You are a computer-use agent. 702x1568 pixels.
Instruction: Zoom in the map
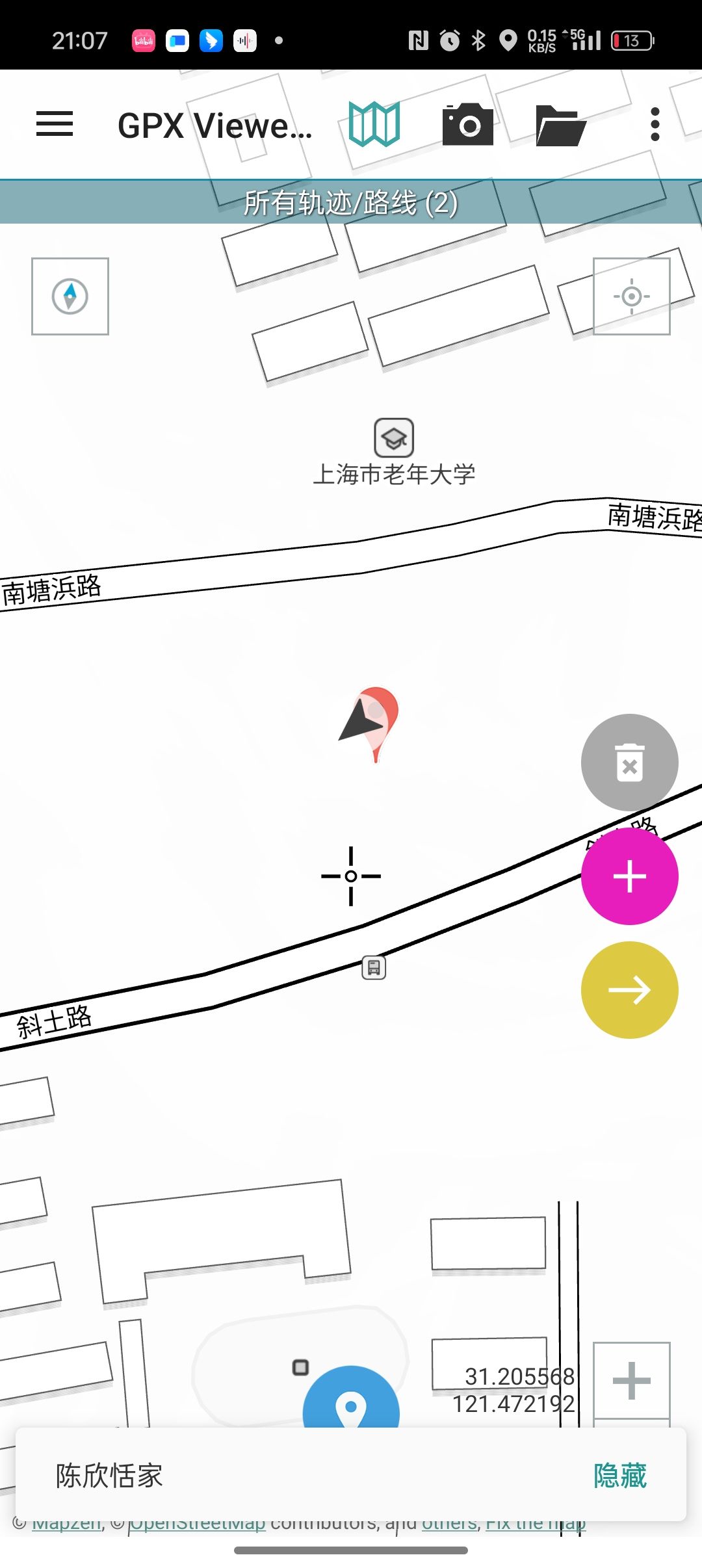[631, 1380]
